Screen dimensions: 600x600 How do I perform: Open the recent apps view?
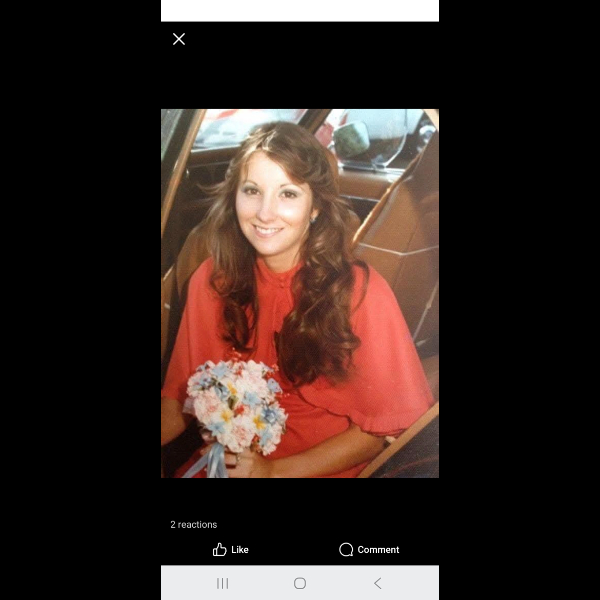pos(223,583)
